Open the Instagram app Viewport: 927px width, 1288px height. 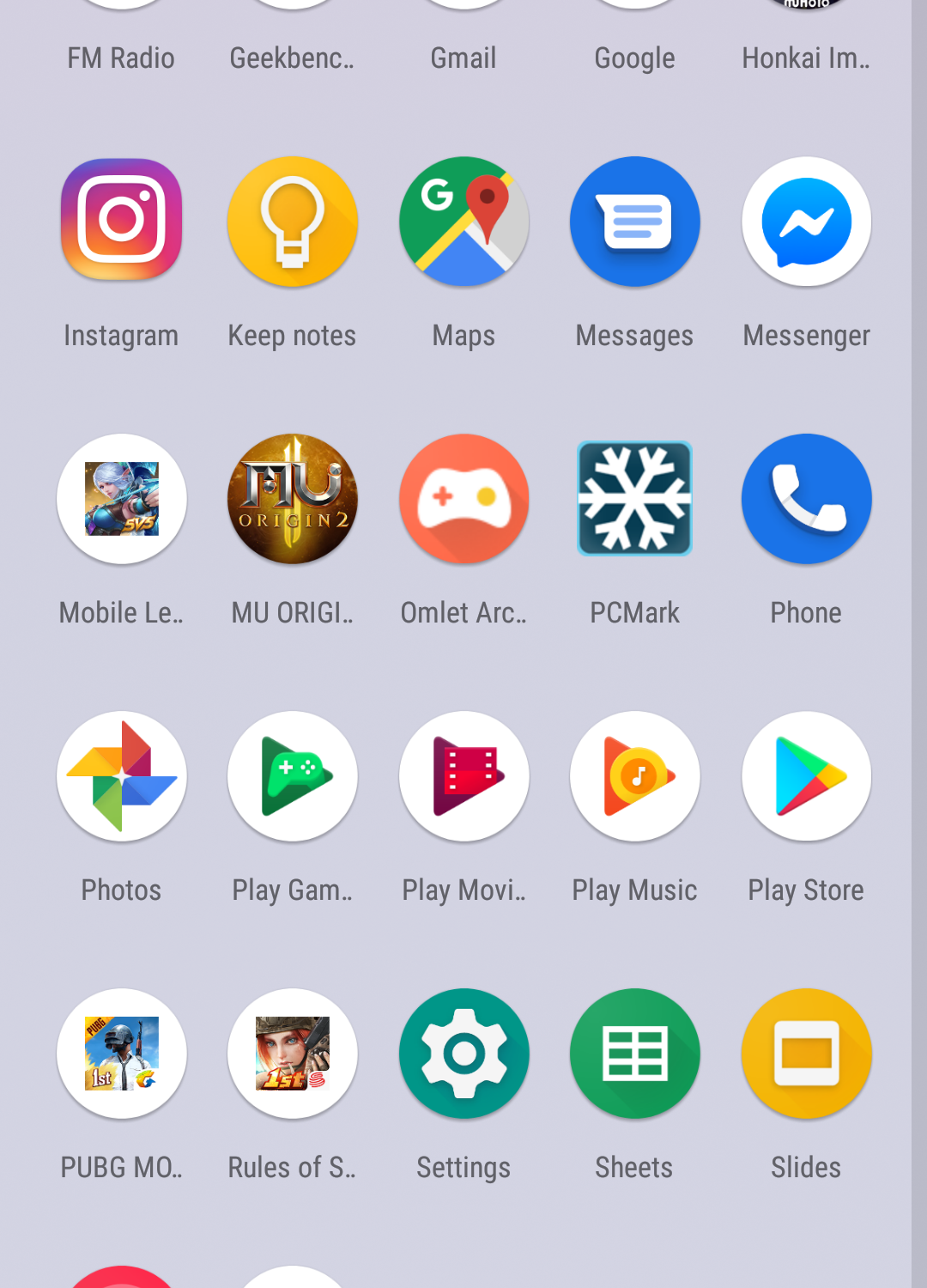(121, 221)
